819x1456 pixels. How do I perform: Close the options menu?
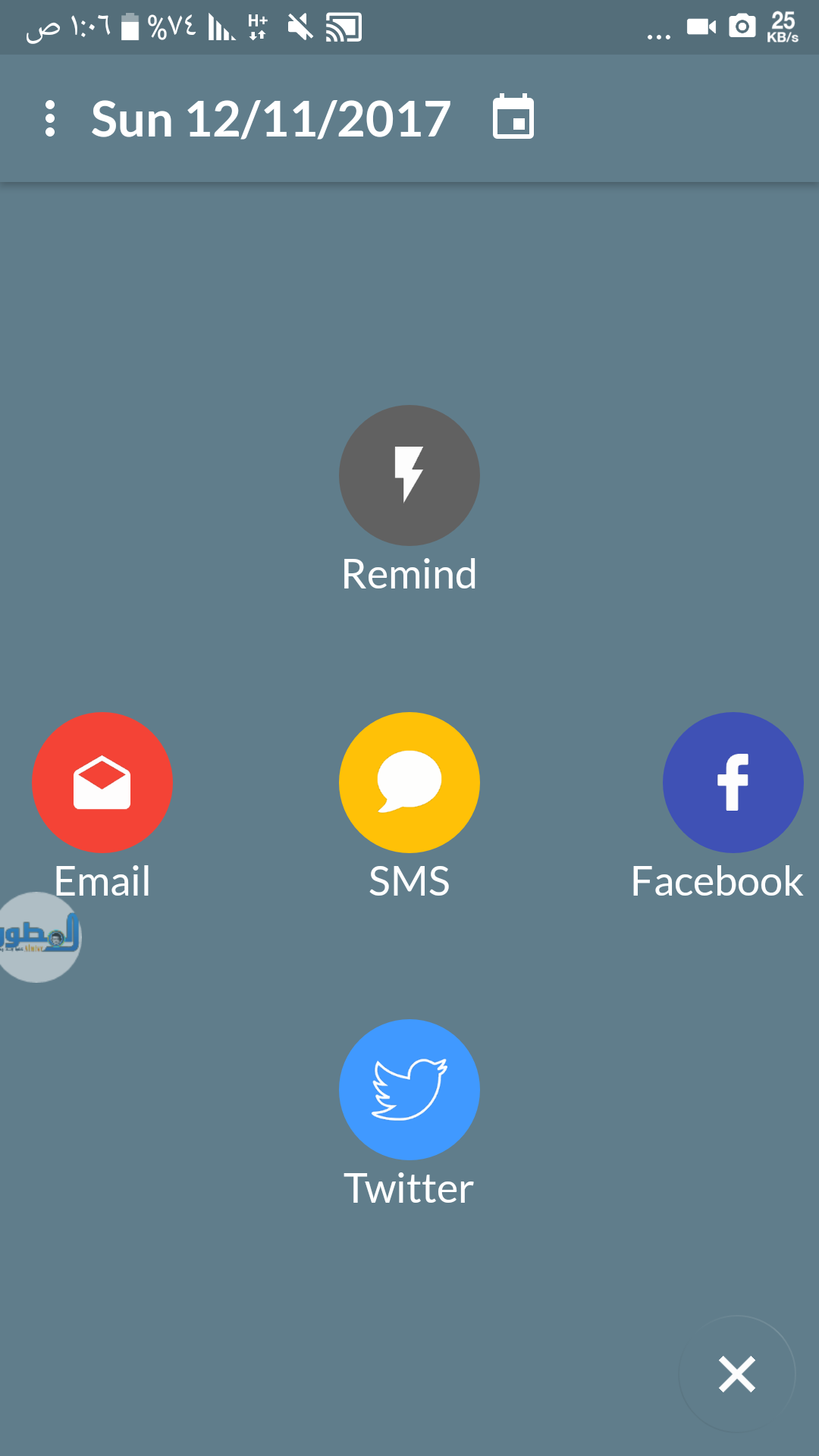click(x=736, y=1374)
